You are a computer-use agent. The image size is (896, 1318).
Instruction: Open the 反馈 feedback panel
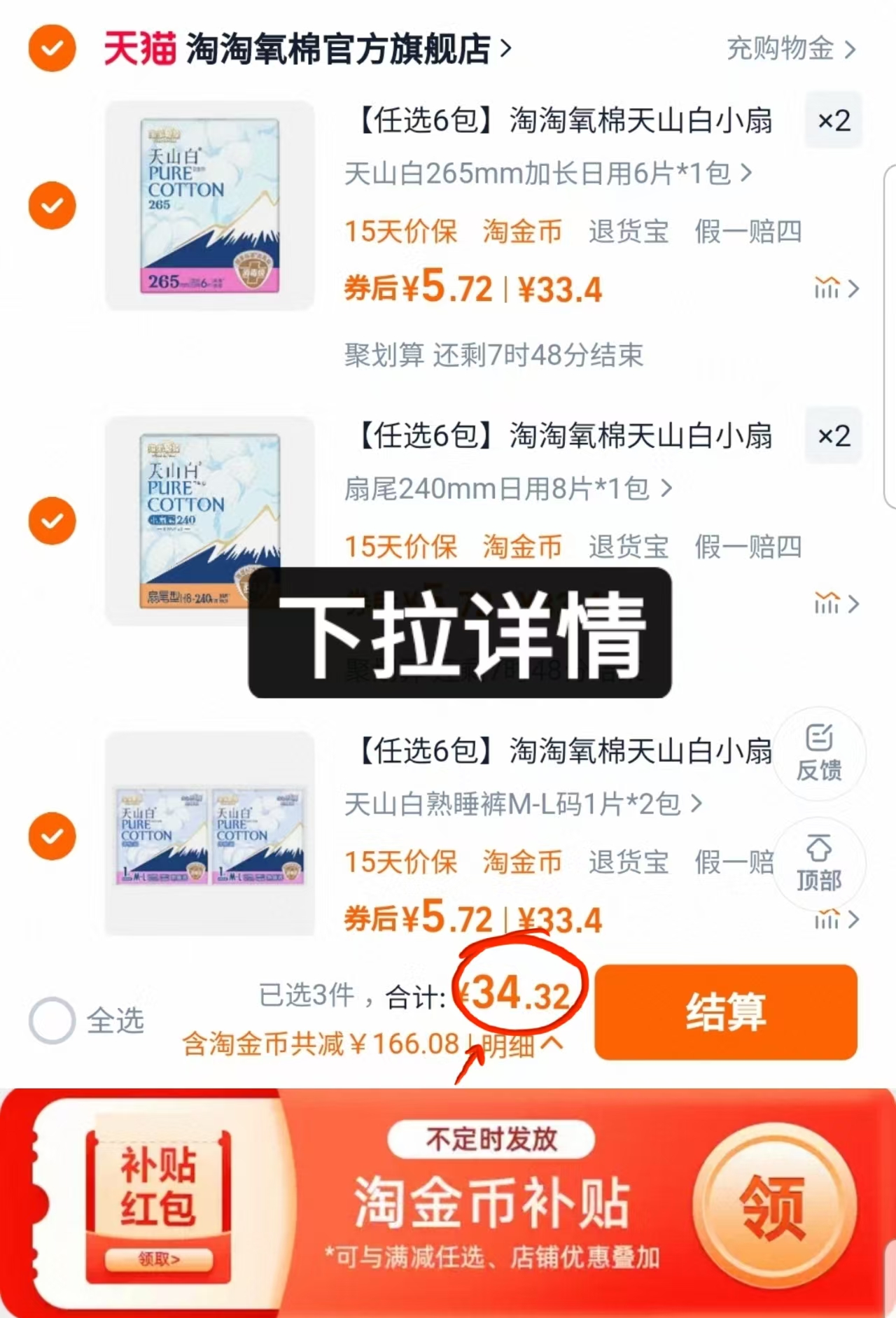tap(819, 755)
